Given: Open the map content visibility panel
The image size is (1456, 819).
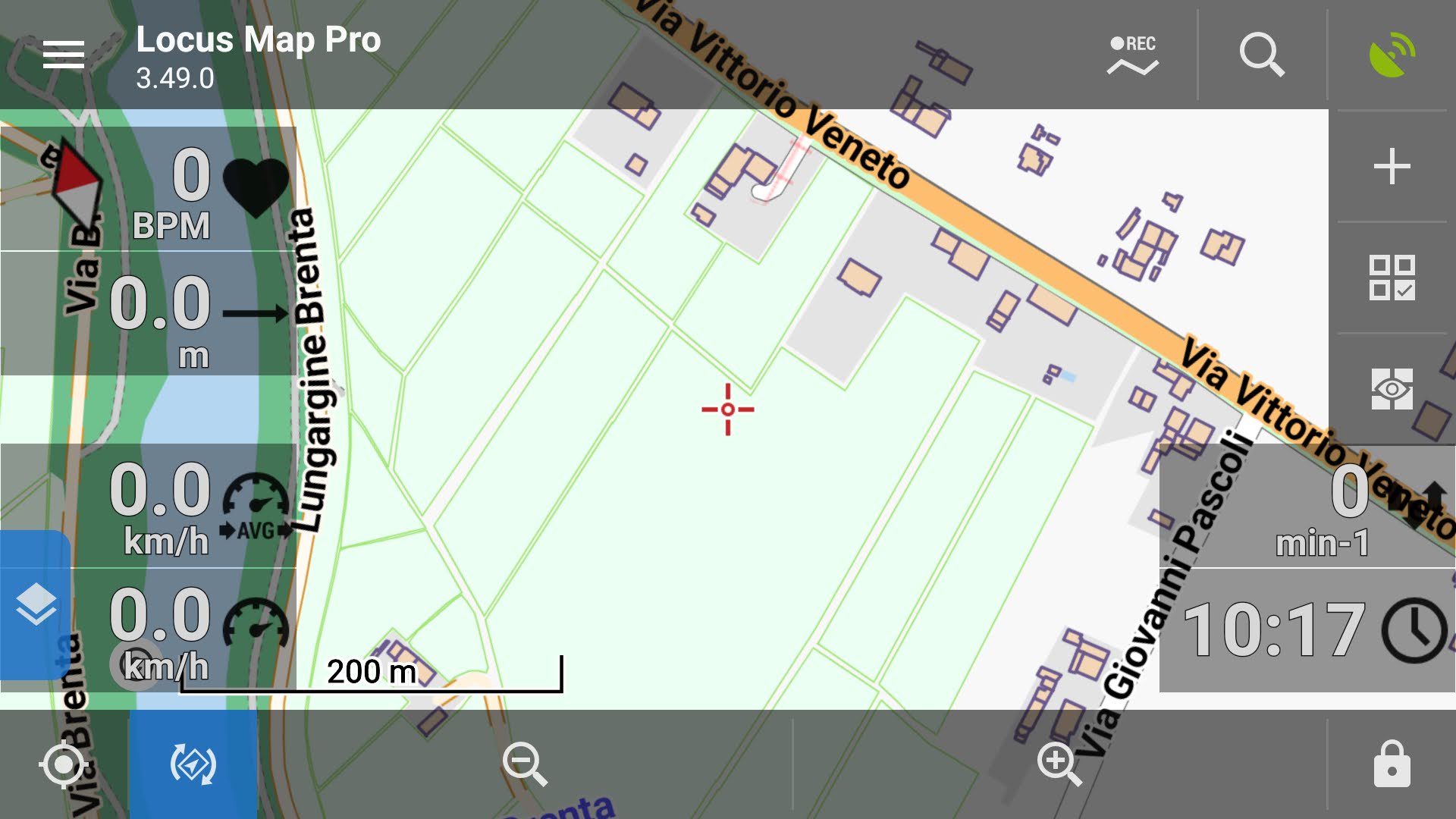Looking at the screenshot, I should [x=1392, y=389].
